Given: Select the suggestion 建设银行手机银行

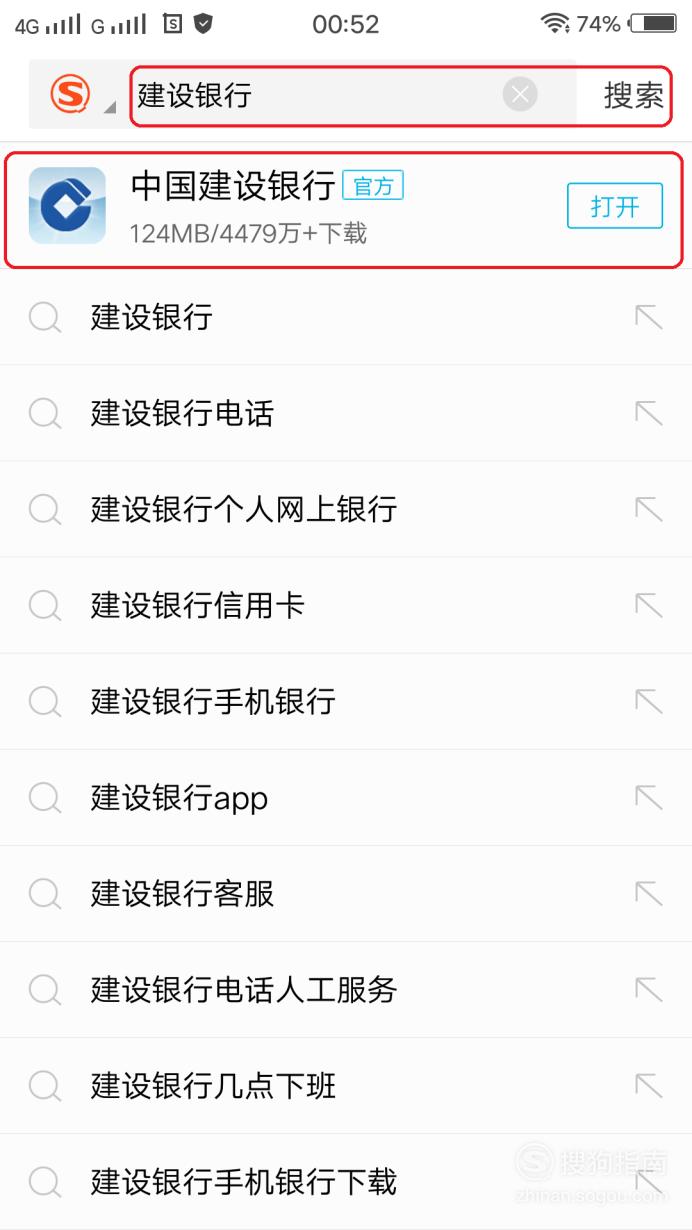Looking at the screenshot, I should 346,701.
